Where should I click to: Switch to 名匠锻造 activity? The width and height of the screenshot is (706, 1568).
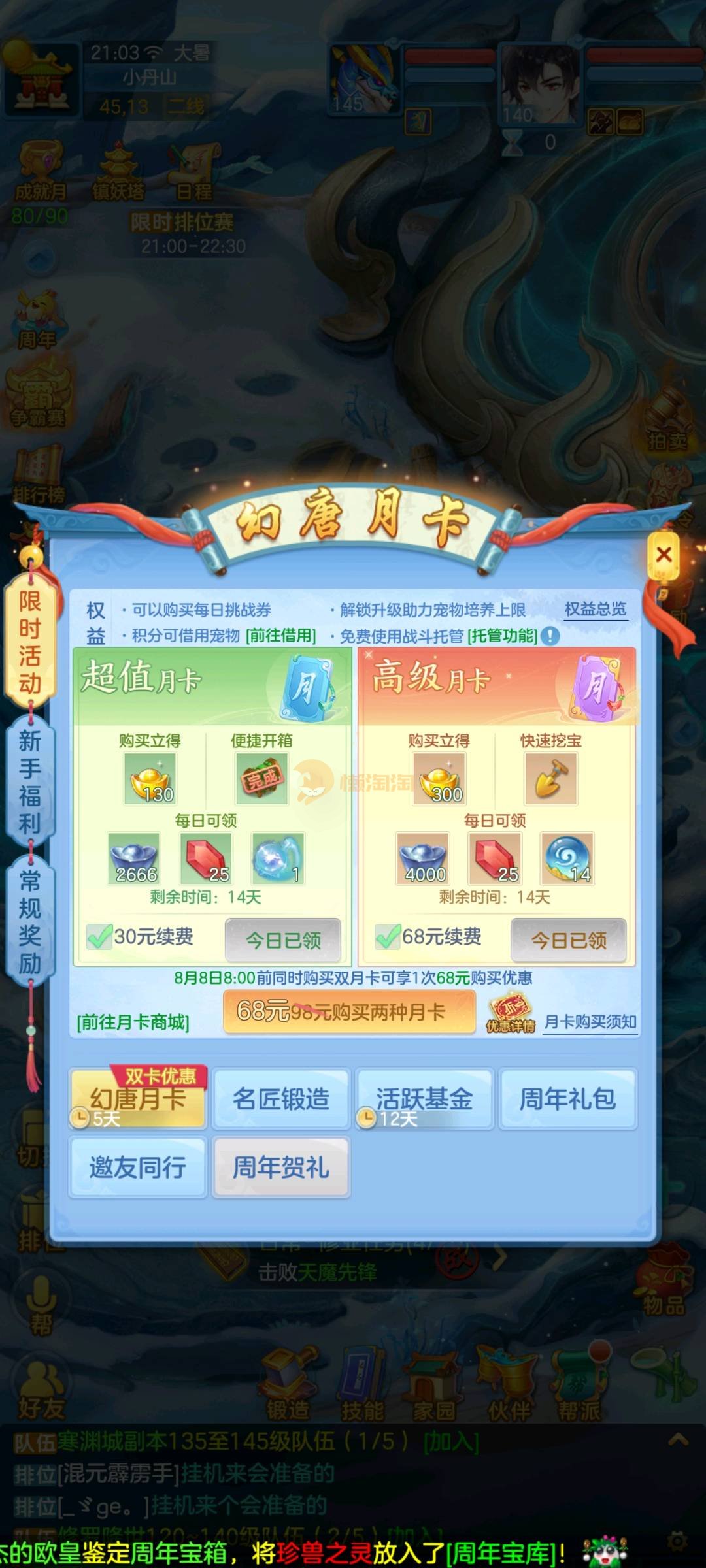click(x=281, y=1099)
